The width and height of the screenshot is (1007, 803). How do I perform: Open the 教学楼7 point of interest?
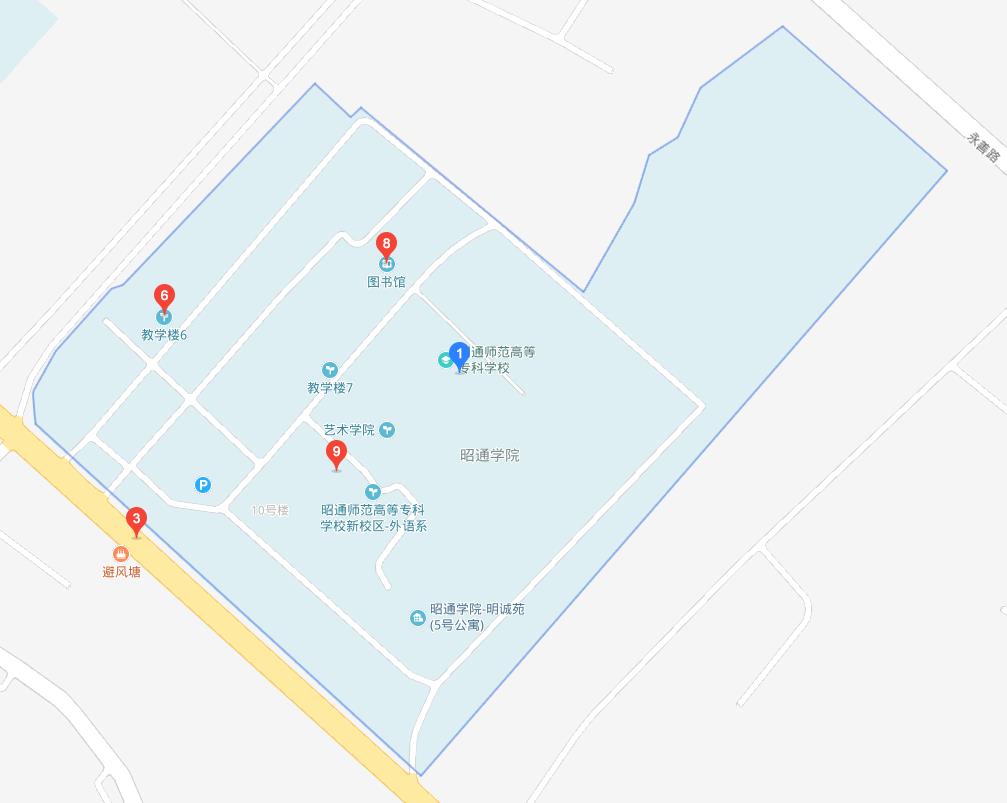[x=330, y=371]
